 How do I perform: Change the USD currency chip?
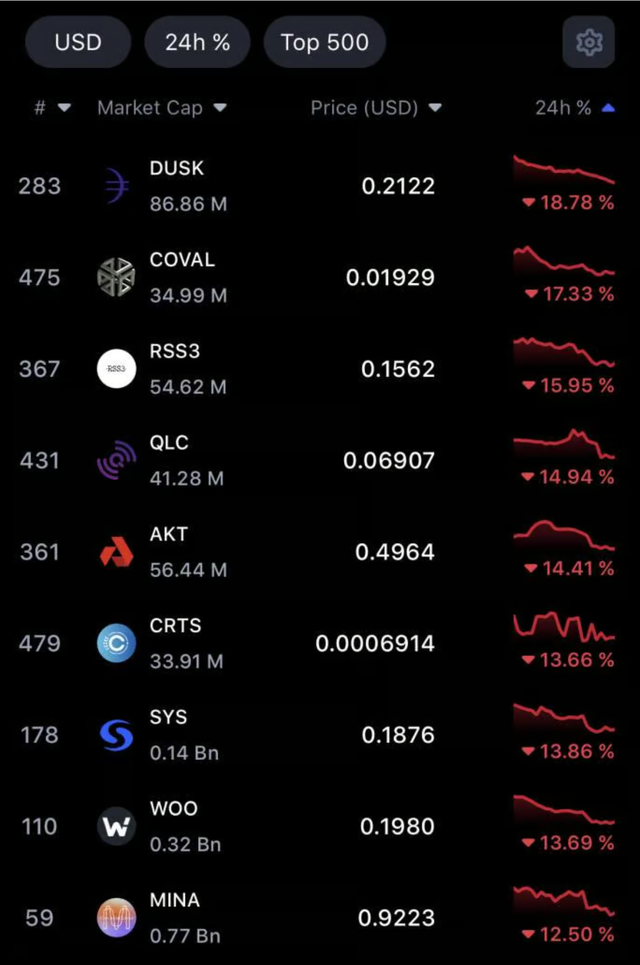click(x=78, y=42)
